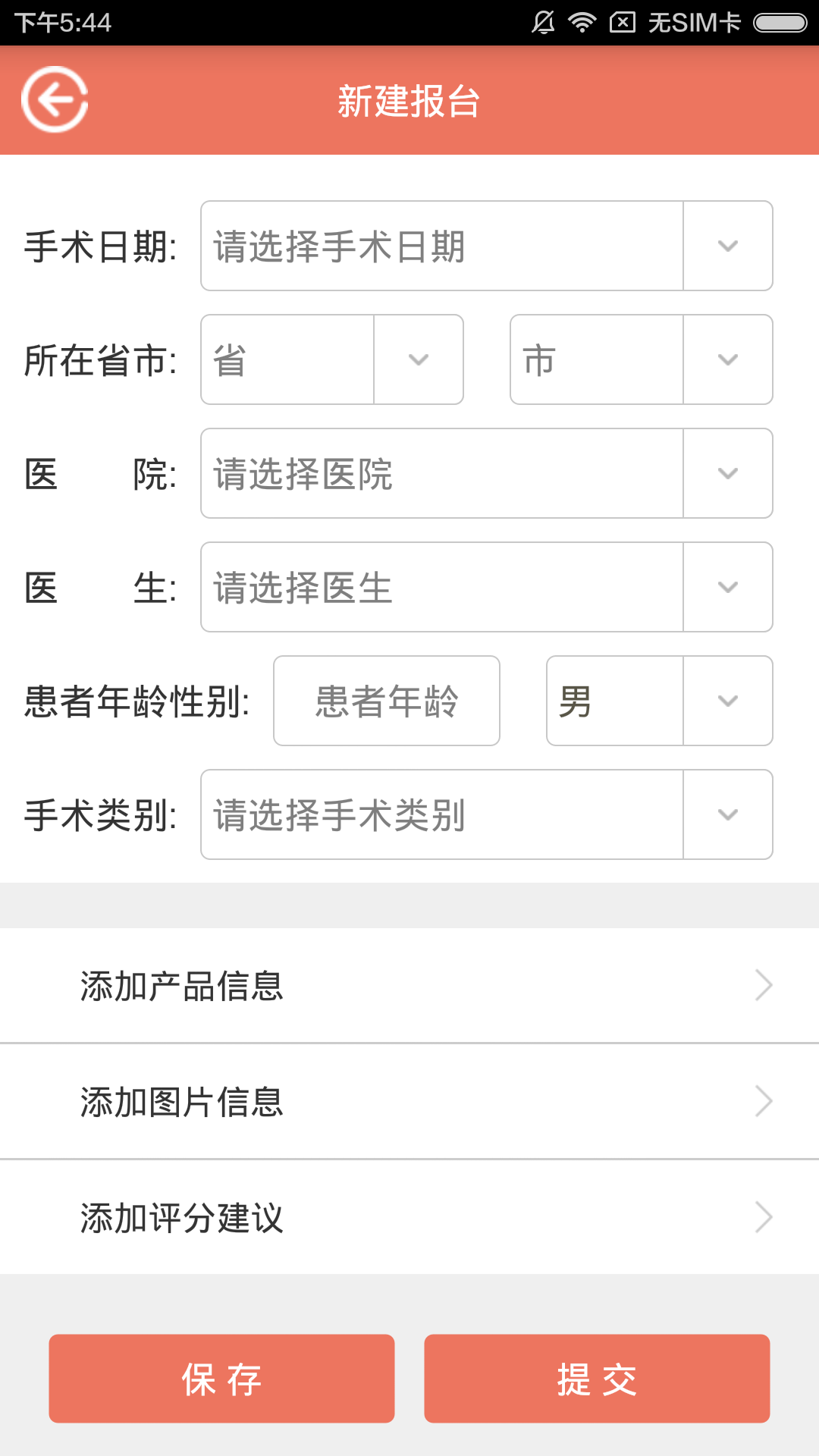The image size is (819, 1456).
Task: Open the surgery date picker (手术日期)
Action: point(486,246)
